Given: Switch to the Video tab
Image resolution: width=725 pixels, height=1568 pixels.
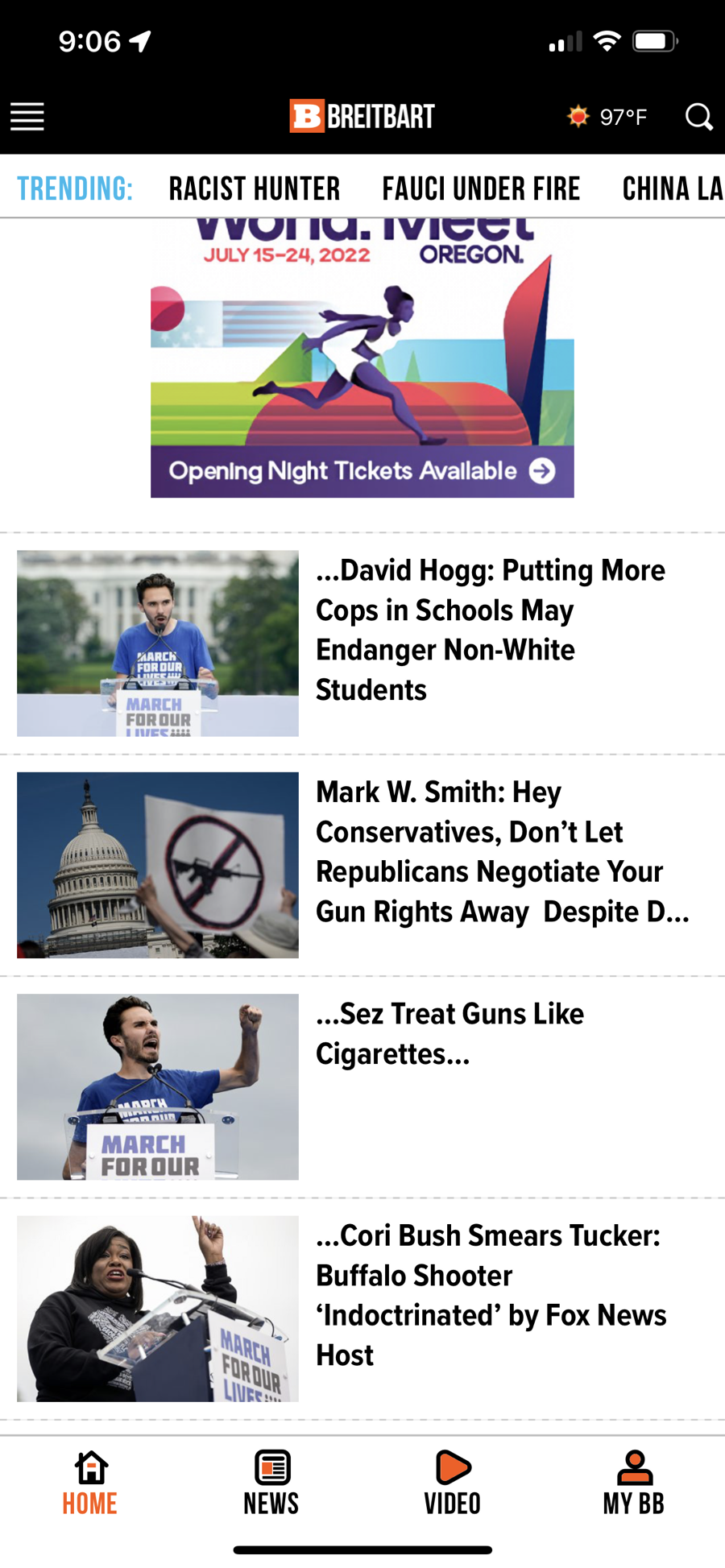Looking at the screenshot, I should tap(453, 1483).
